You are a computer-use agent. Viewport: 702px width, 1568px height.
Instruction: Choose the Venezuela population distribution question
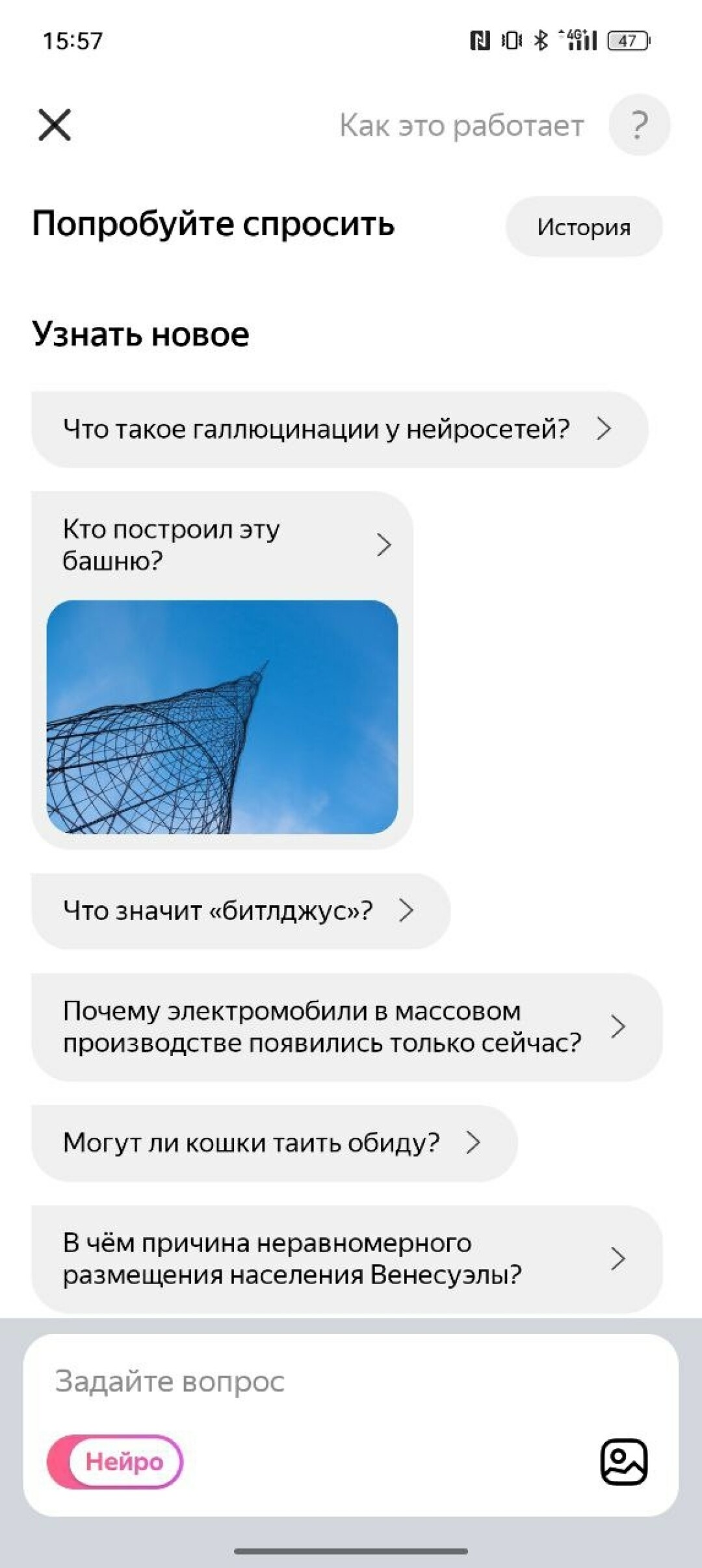pos(346,1259)
